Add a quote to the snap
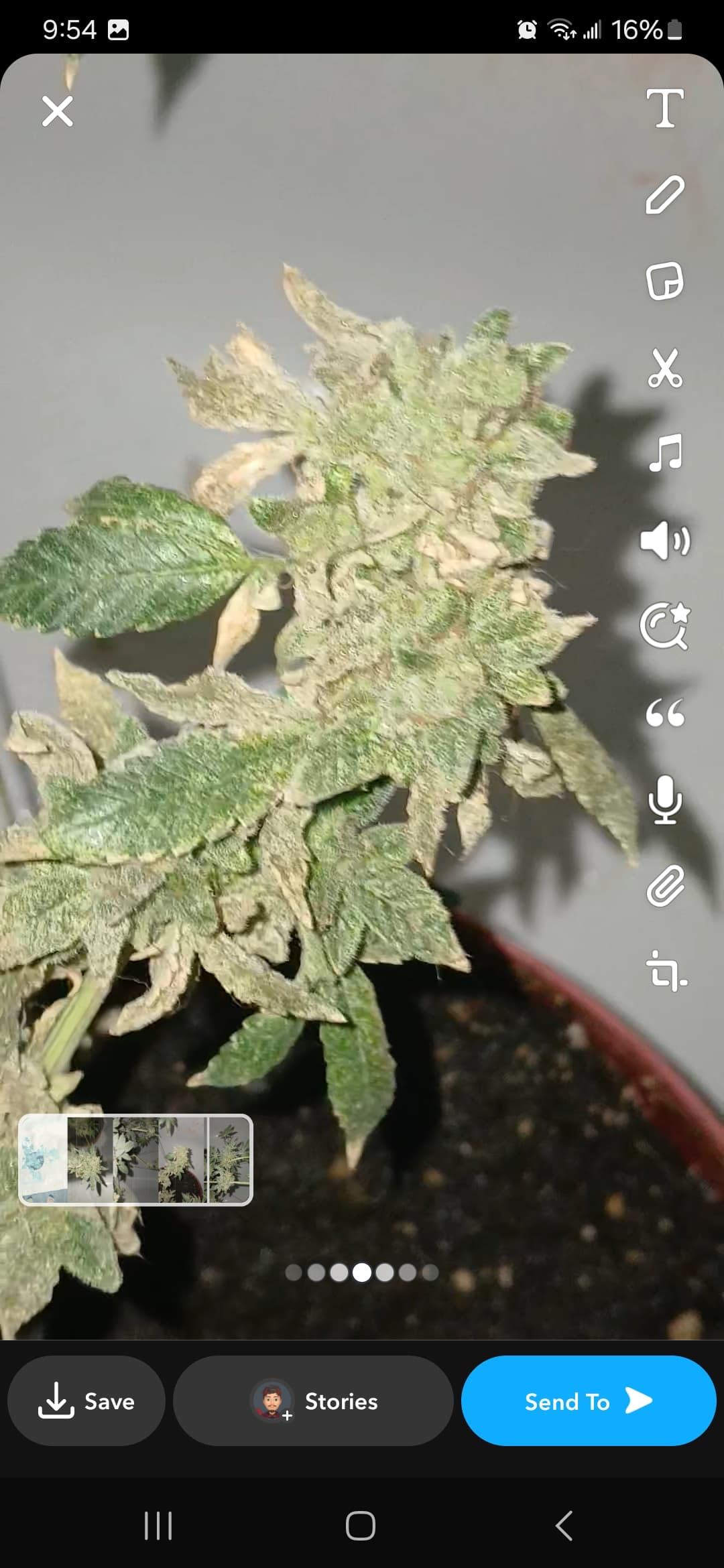 [664, 713]
